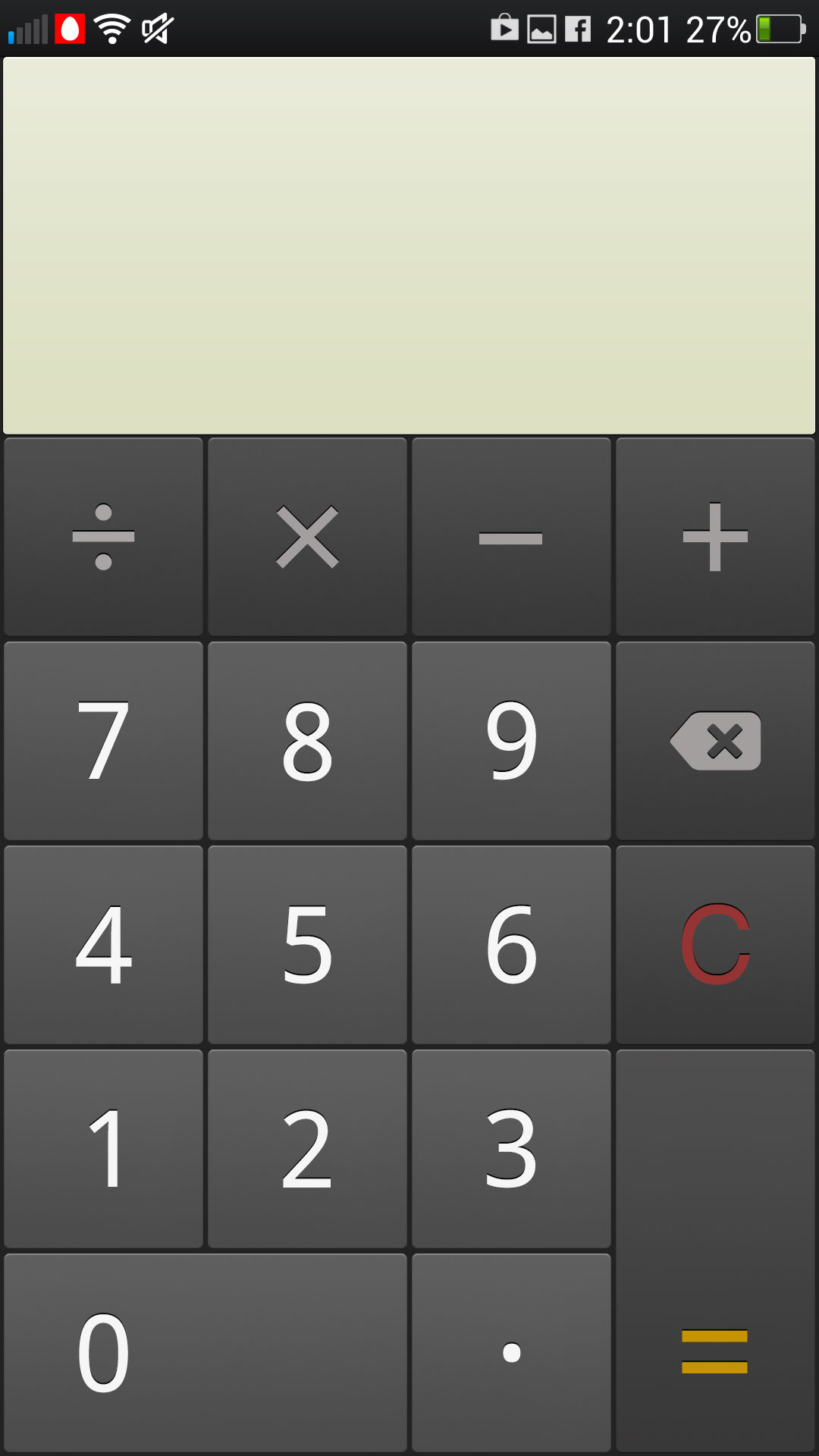Enter digit 7

pos(103,741)
